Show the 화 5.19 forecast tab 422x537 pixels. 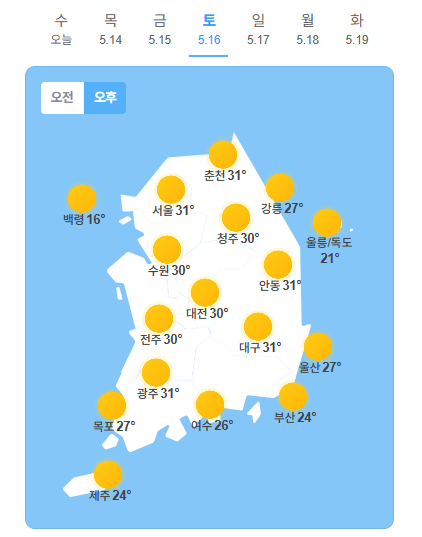pos(357,30)
